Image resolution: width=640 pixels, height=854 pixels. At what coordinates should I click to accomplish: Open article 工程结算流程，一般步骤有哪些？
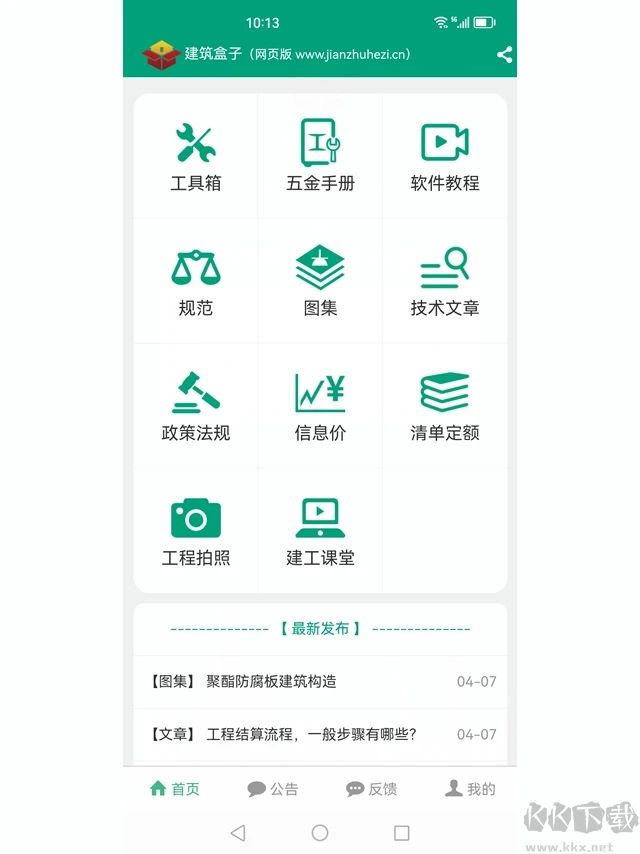click(x=311, y=734)
